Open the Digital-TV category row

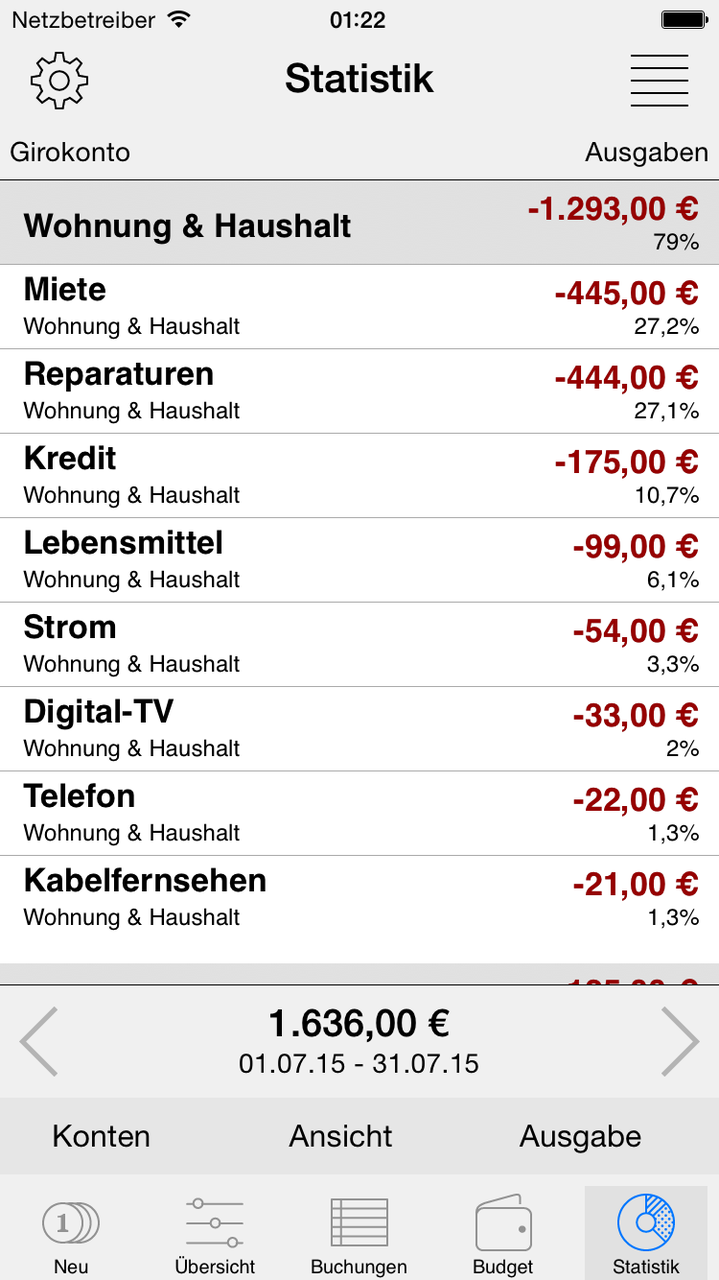coord(359,729)
